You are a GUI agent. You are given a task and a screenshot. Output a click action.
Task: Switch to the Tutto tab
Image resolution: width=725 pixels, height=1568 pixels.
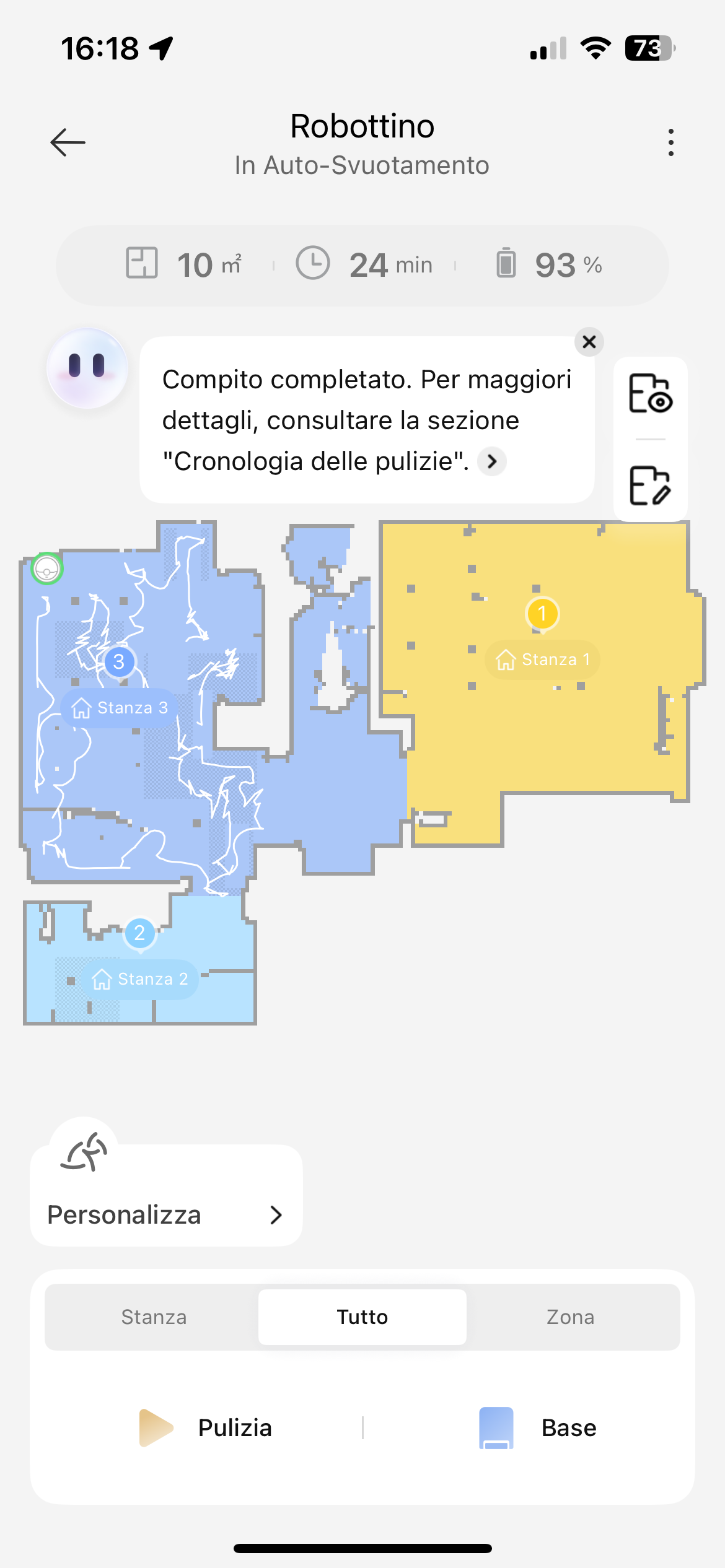coord(362,1317)
